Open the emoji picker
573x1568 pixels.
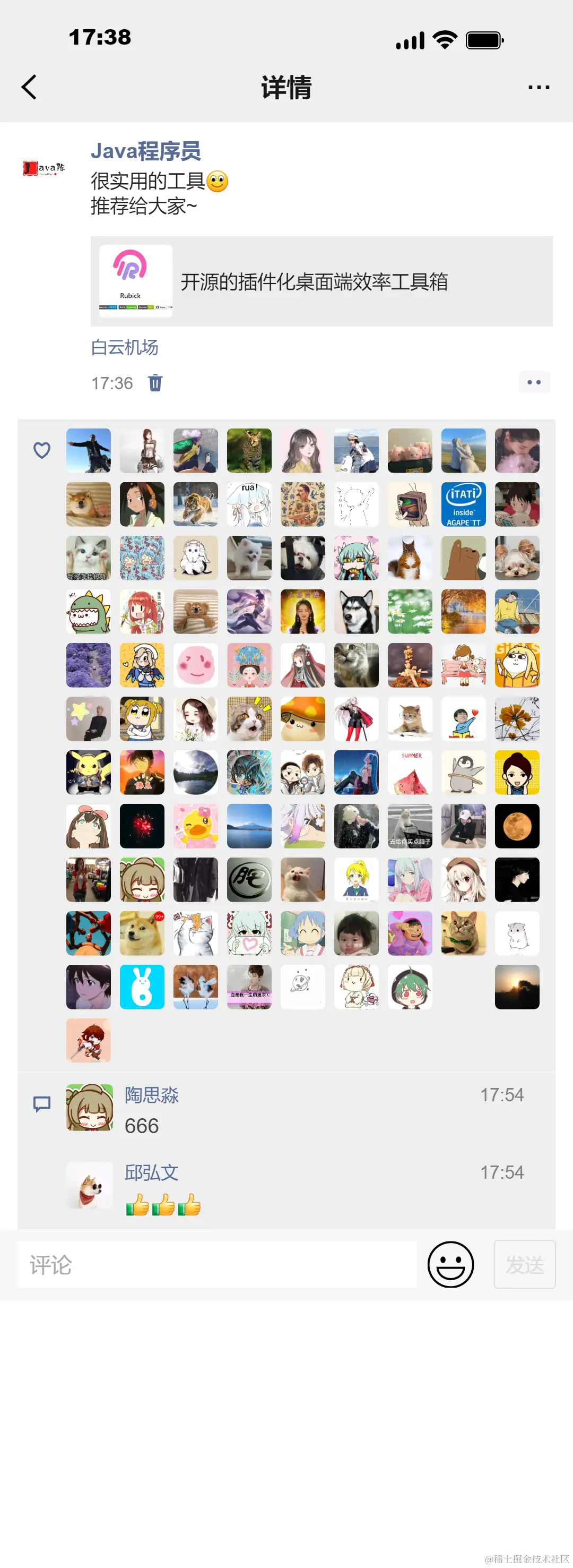[450, 1264]
